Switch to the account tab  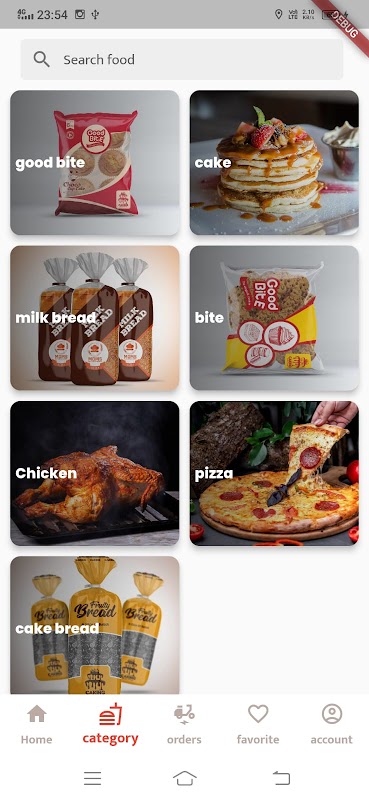point(332,724)
